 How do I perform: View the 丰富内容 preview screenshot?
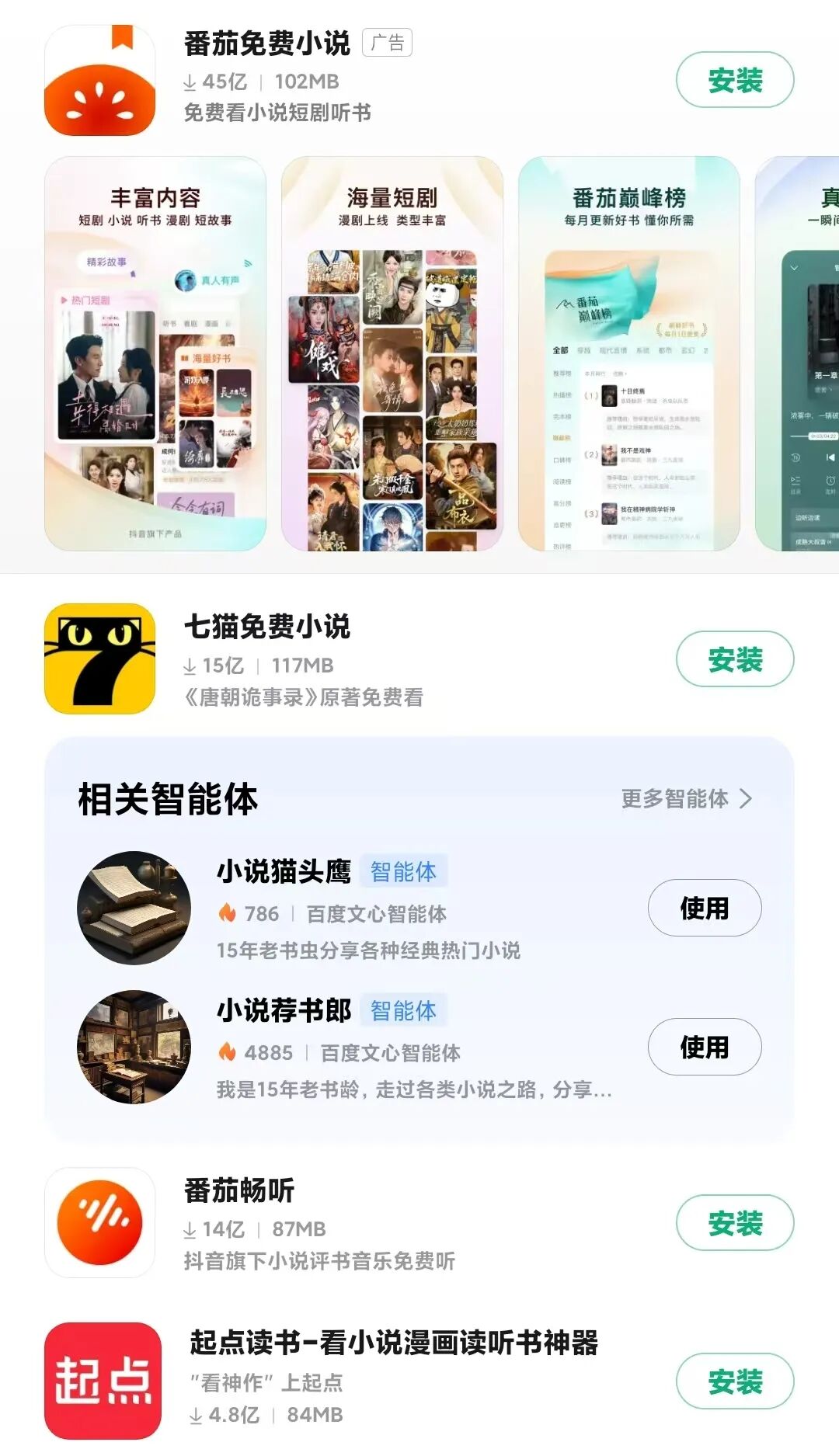[155, 353]
